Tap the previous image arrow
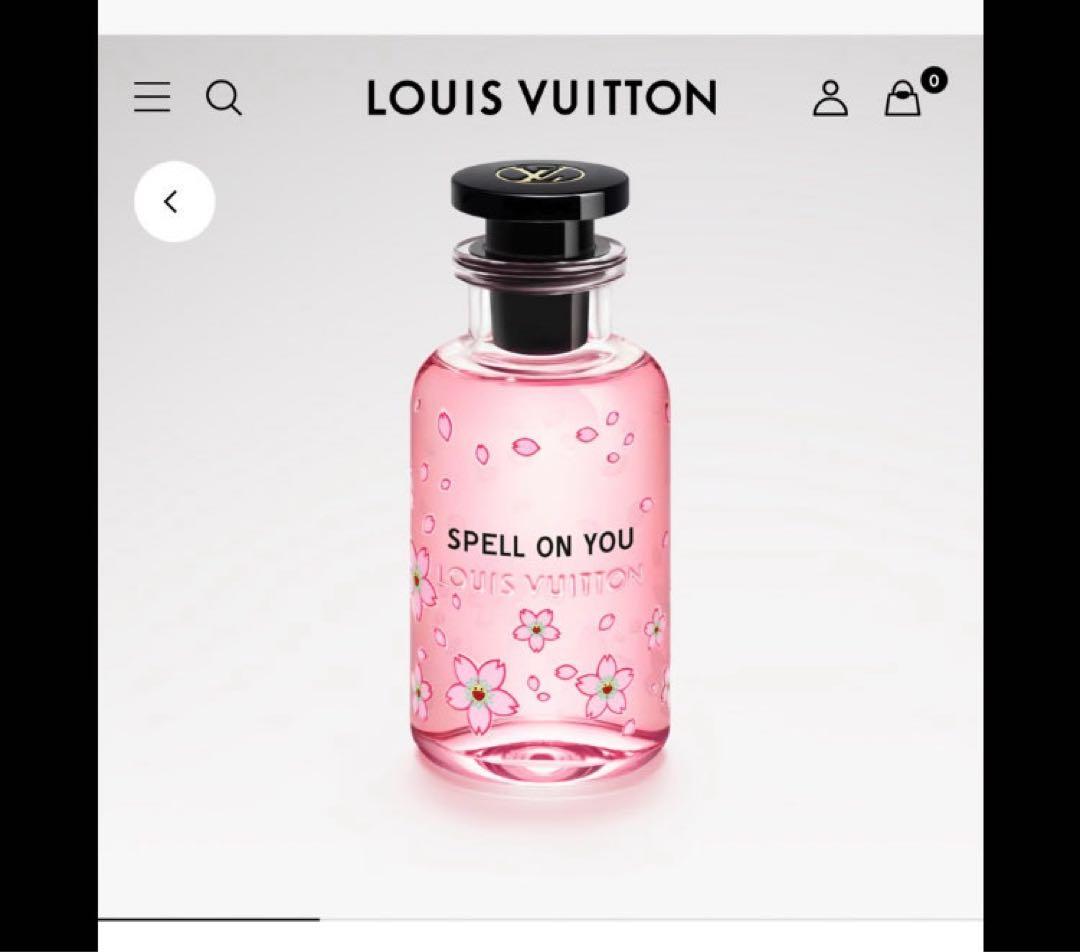Screen dimensions: 1080x952 (x=174, y=202)
